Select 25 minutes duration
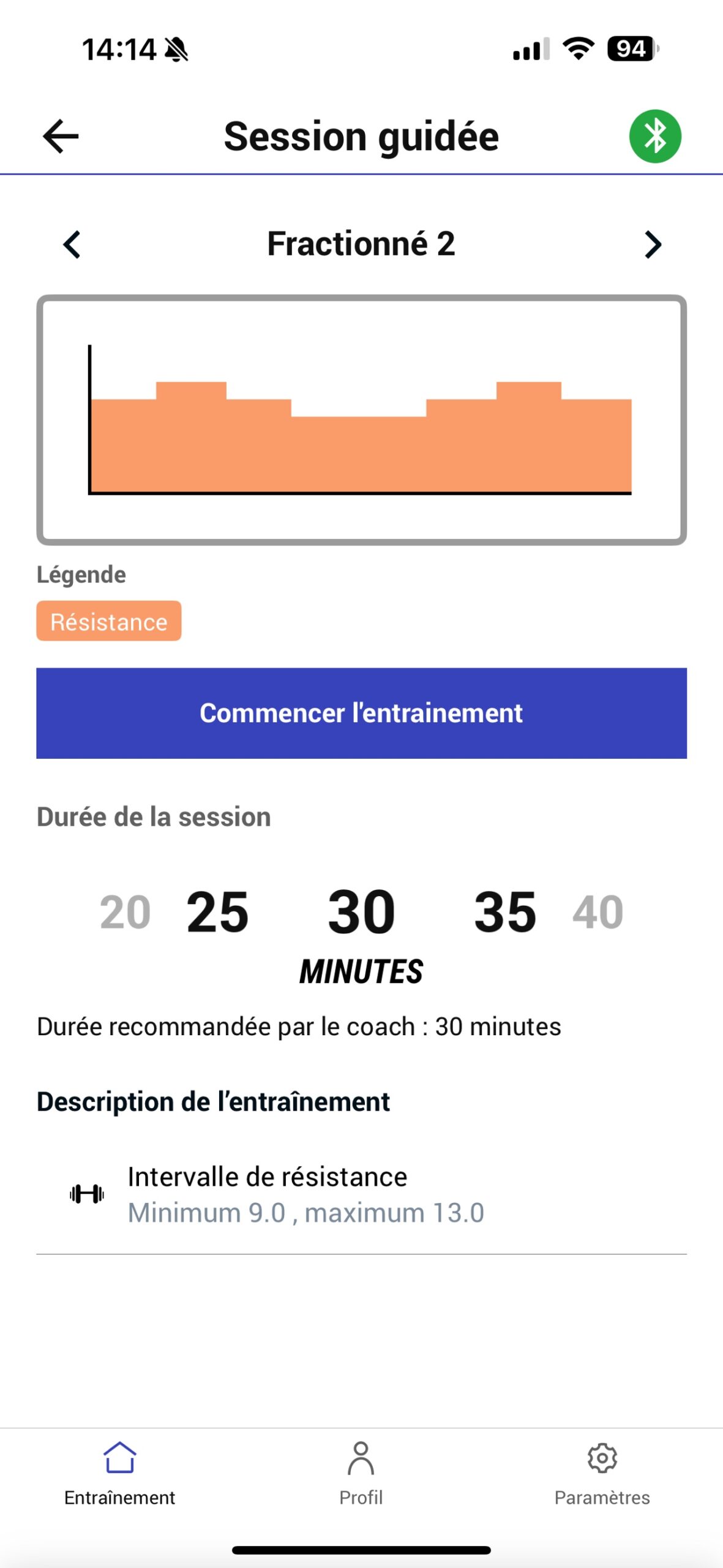 [x=217, y=912]
